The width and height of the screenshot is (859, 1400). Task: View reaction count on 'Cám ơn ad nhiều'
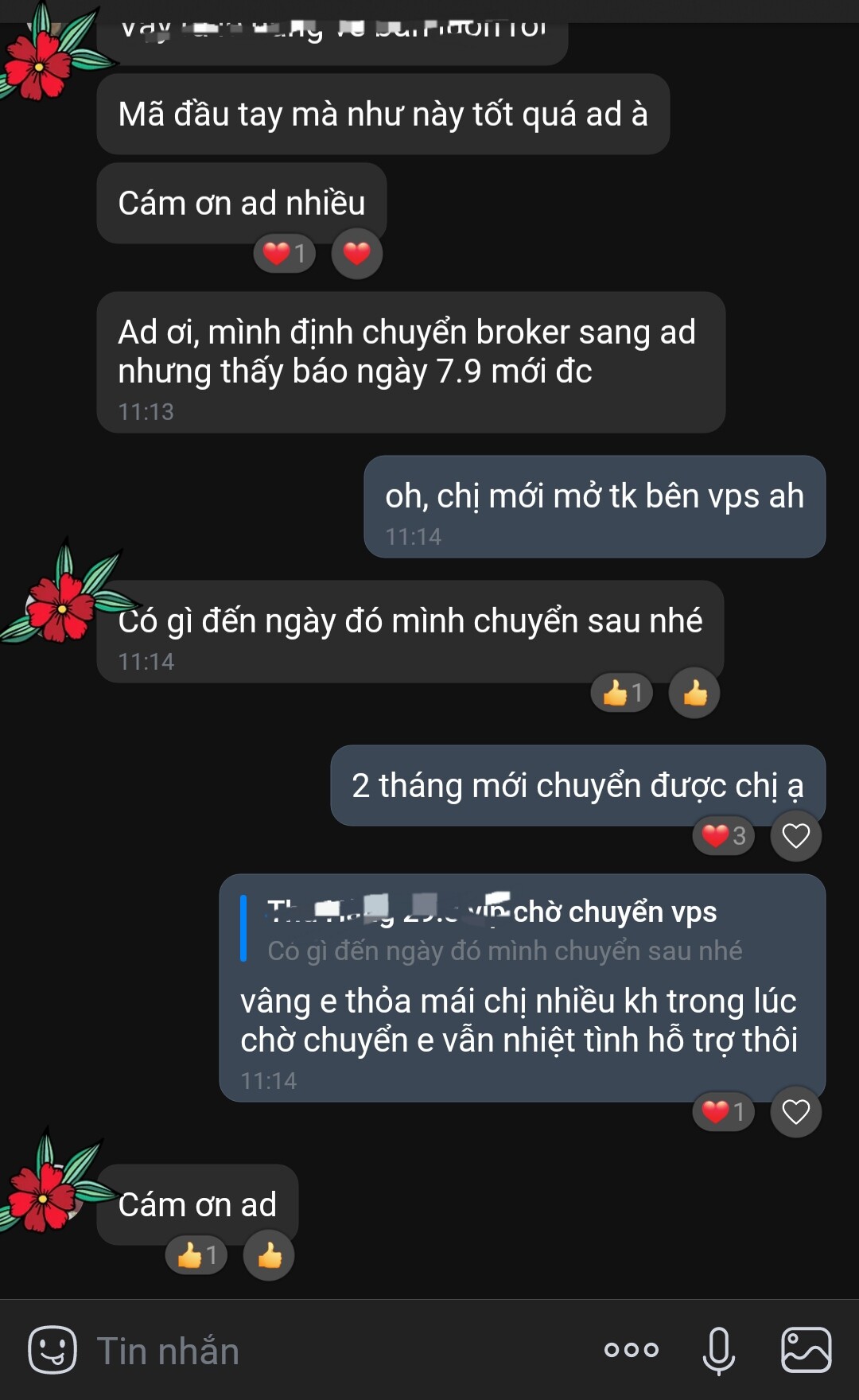285,254
